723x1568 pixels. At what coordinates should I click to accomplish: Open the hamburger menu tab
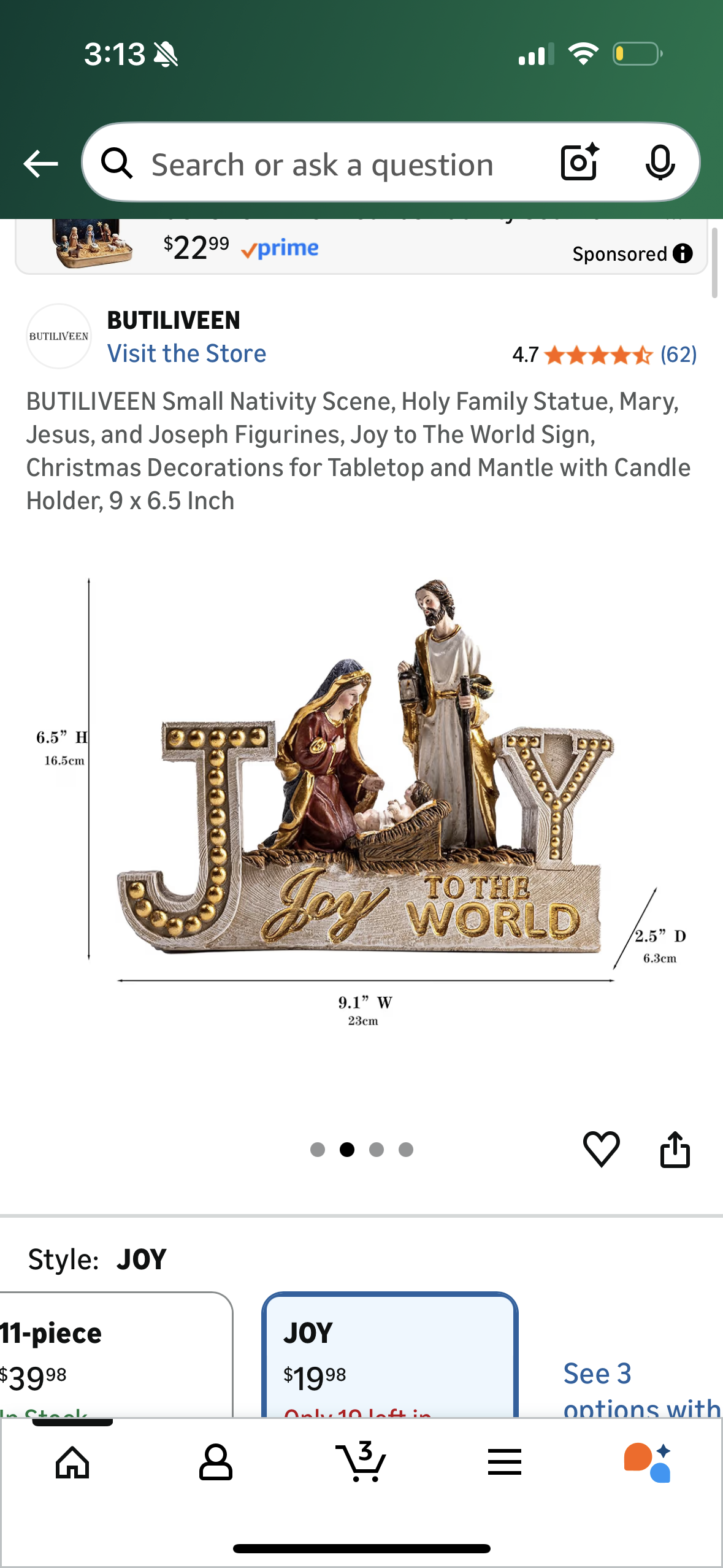tap(505, 1462)
